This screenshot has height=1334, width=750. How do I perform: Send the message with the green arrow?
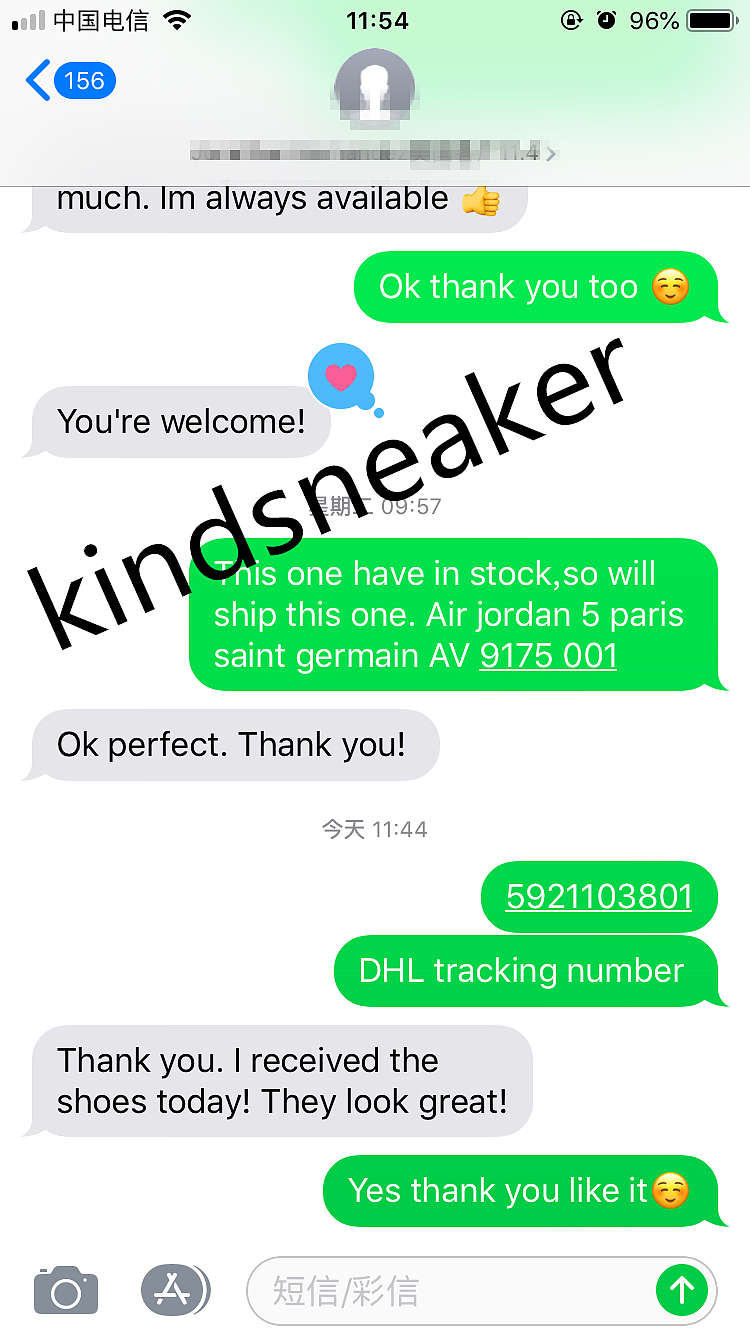682,1291
